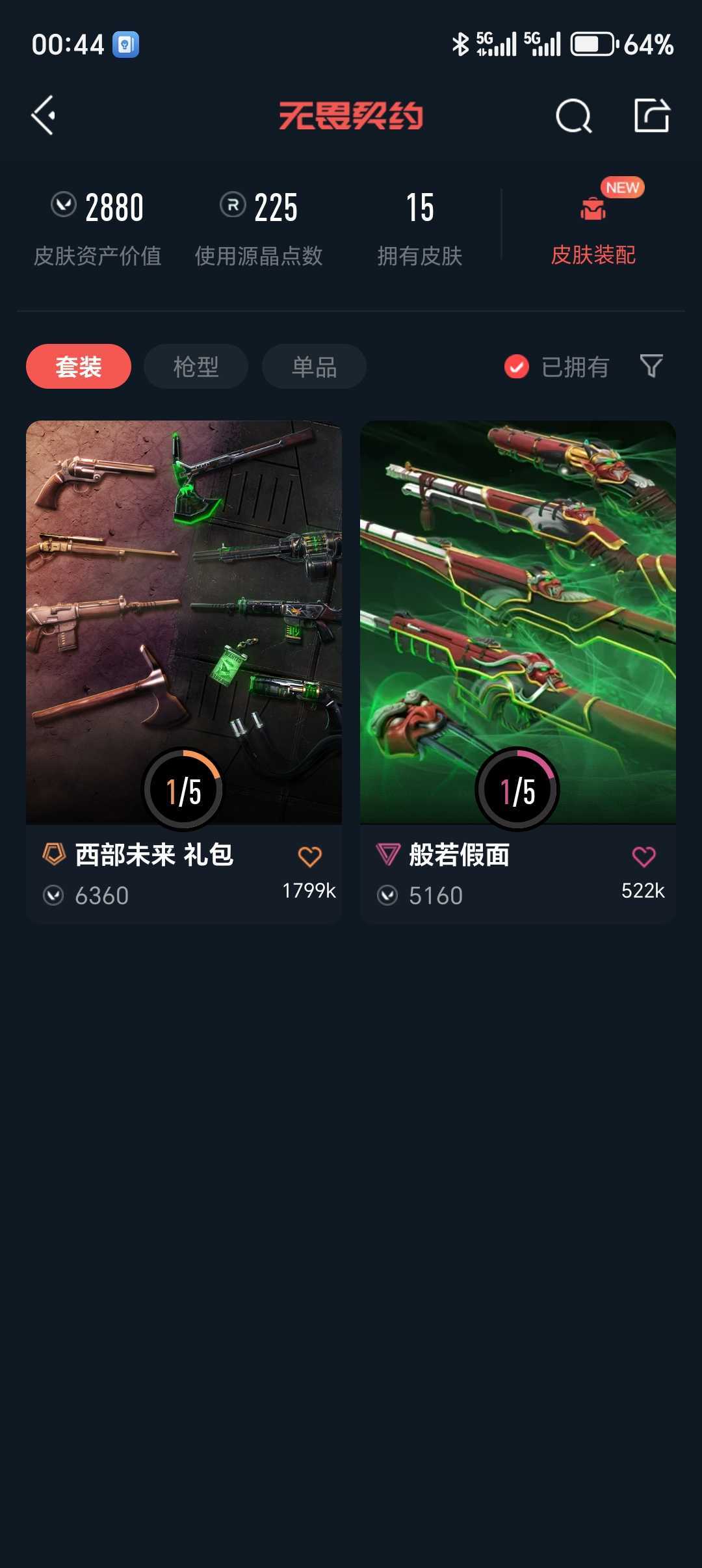Switch to the 单品 tab
The width and height of the screenshot is (702, 1568).
(x=314, y=367)
